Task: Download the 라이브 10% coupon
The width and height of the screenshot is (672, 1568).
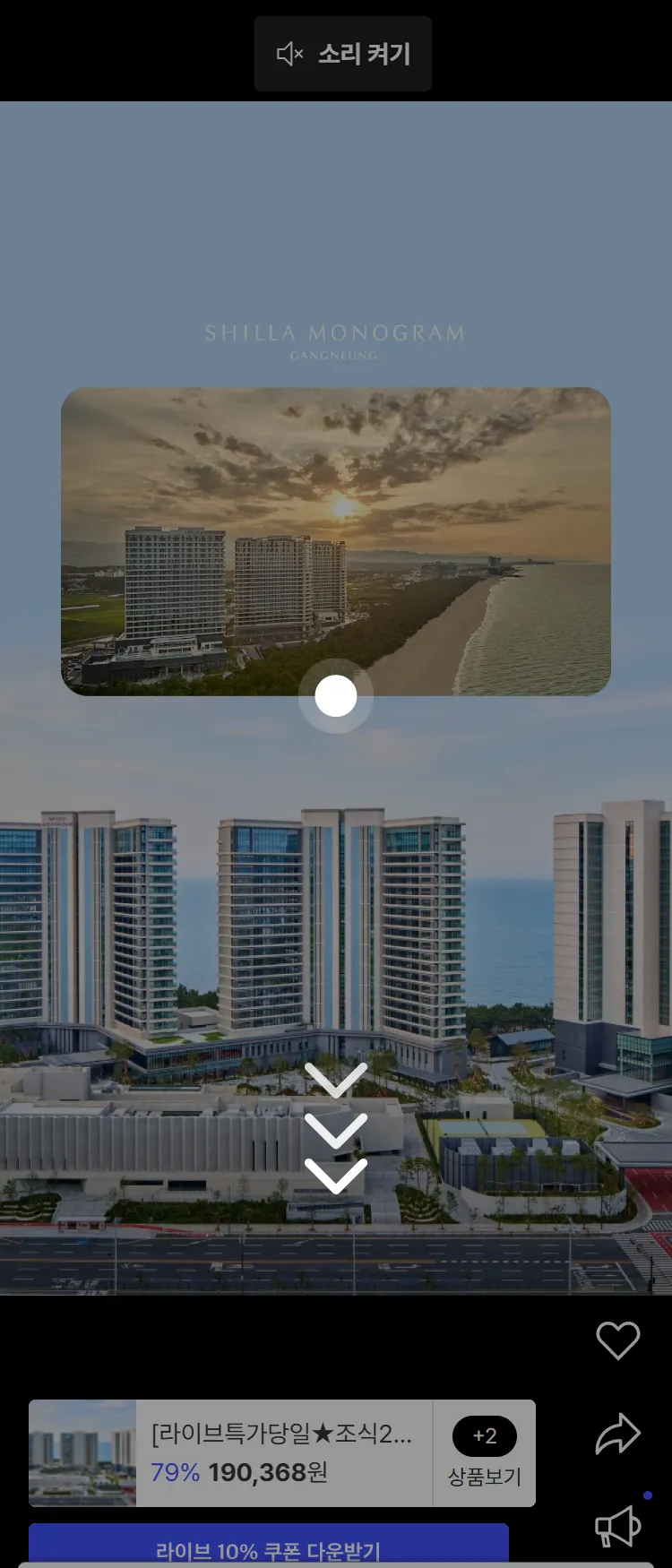Action: (x=269, y=1549)
